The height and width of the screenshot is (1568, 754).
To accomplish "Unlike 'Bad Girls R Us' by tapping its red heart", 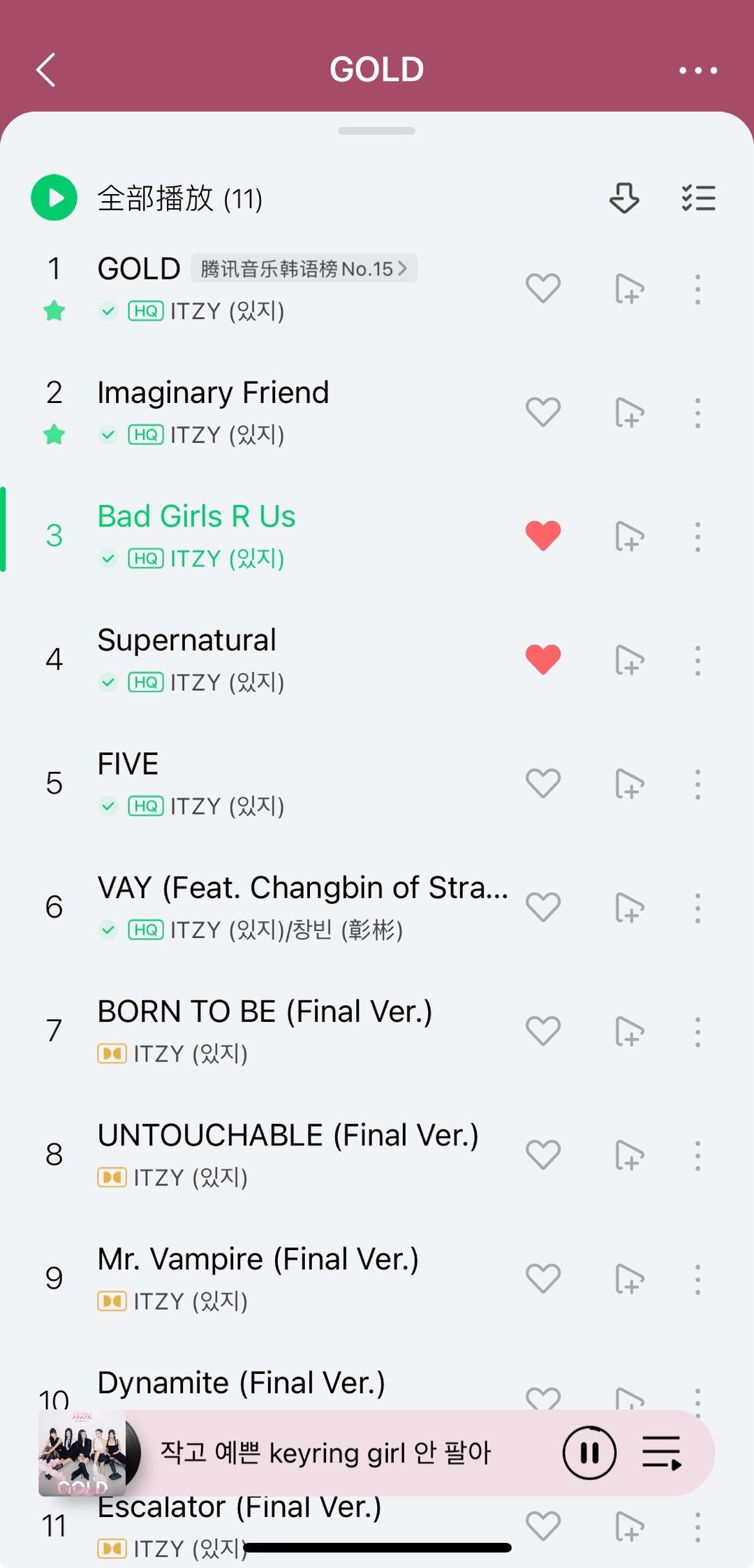I will (x=542, y=534).
